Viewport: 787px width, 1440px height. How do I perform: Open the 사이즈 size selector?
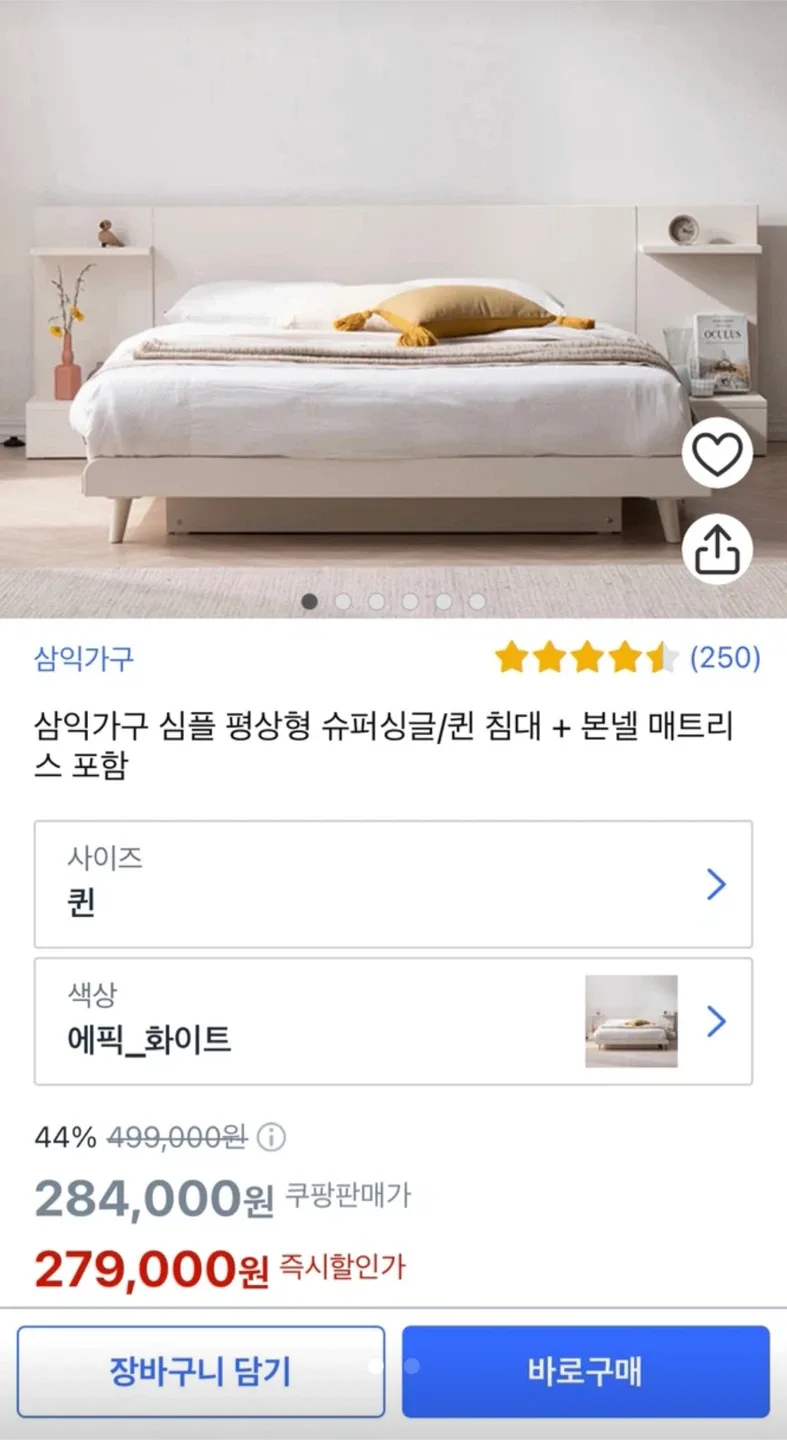(393, 884)
